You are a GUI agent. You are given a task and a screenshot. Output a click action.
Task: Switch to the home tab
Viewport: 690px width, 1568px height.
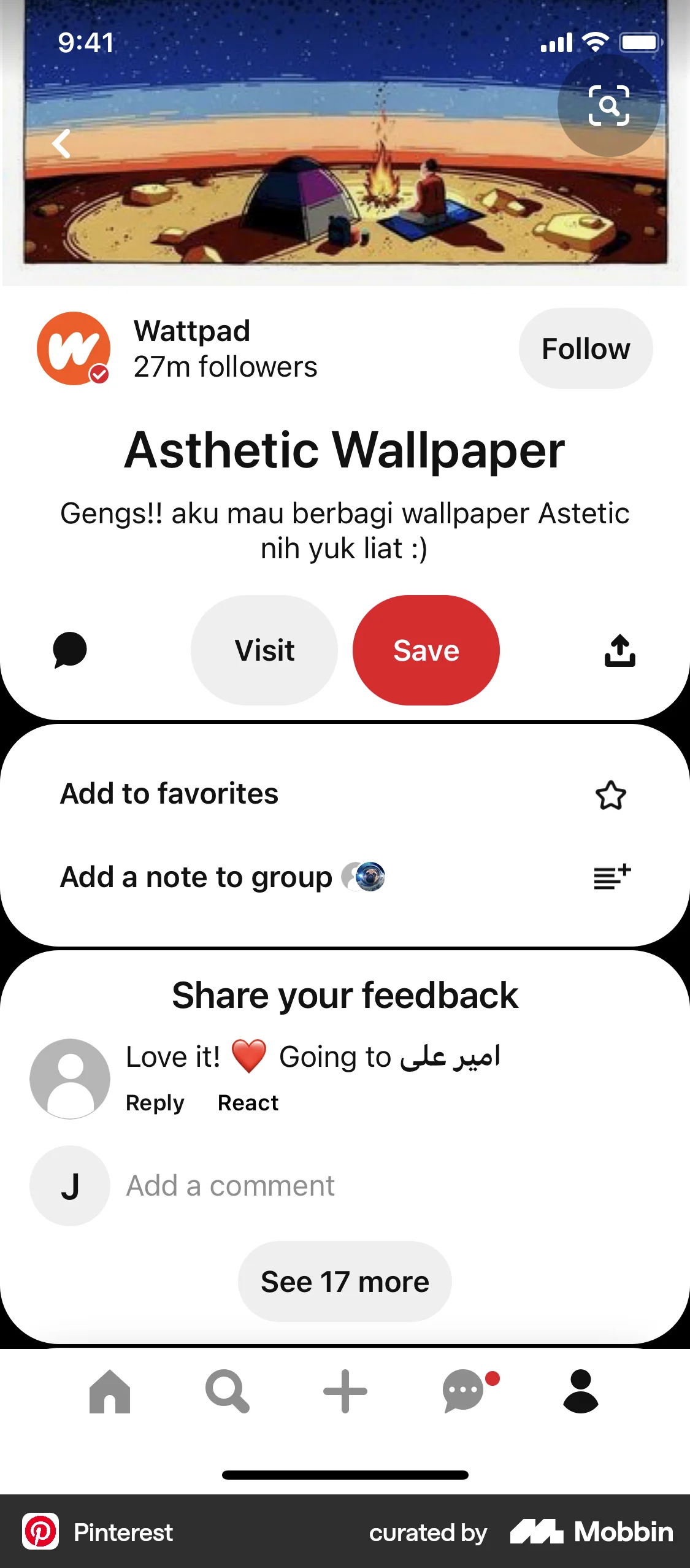click(110, 1391)
